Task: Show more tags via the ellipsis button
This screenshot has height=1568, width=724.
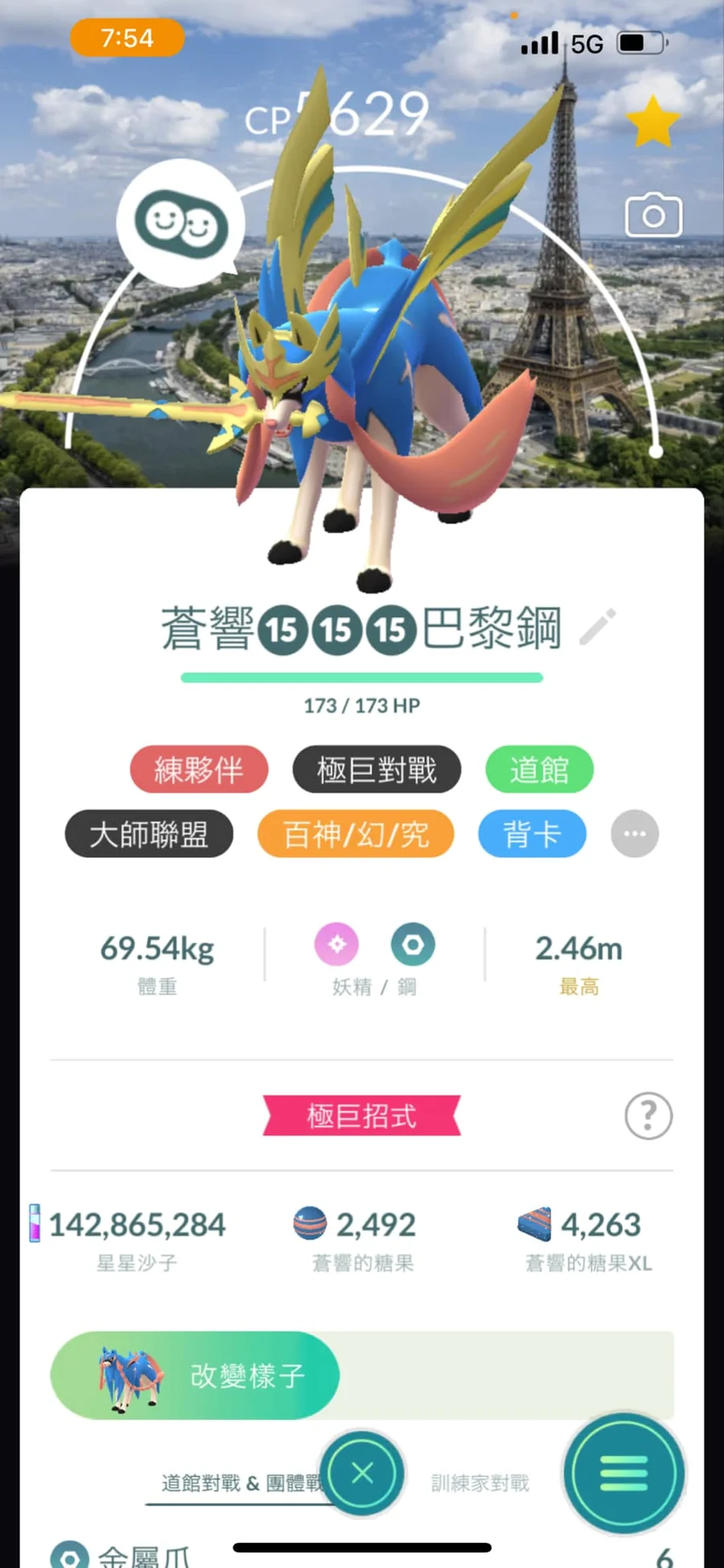Action: [635, 834]
